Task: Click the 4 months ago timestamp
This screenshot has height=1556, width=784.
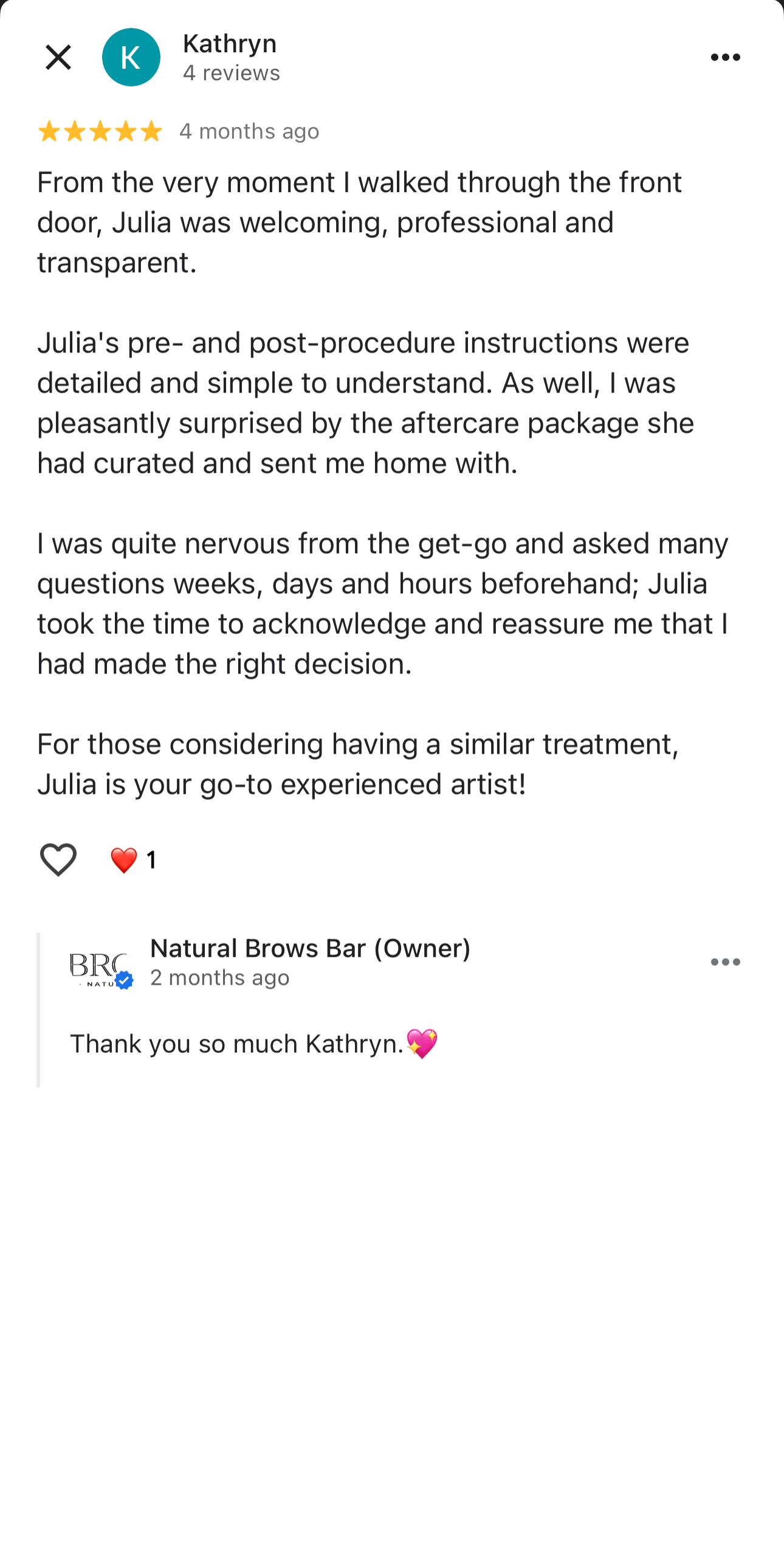Action: [x=248, y=131]
